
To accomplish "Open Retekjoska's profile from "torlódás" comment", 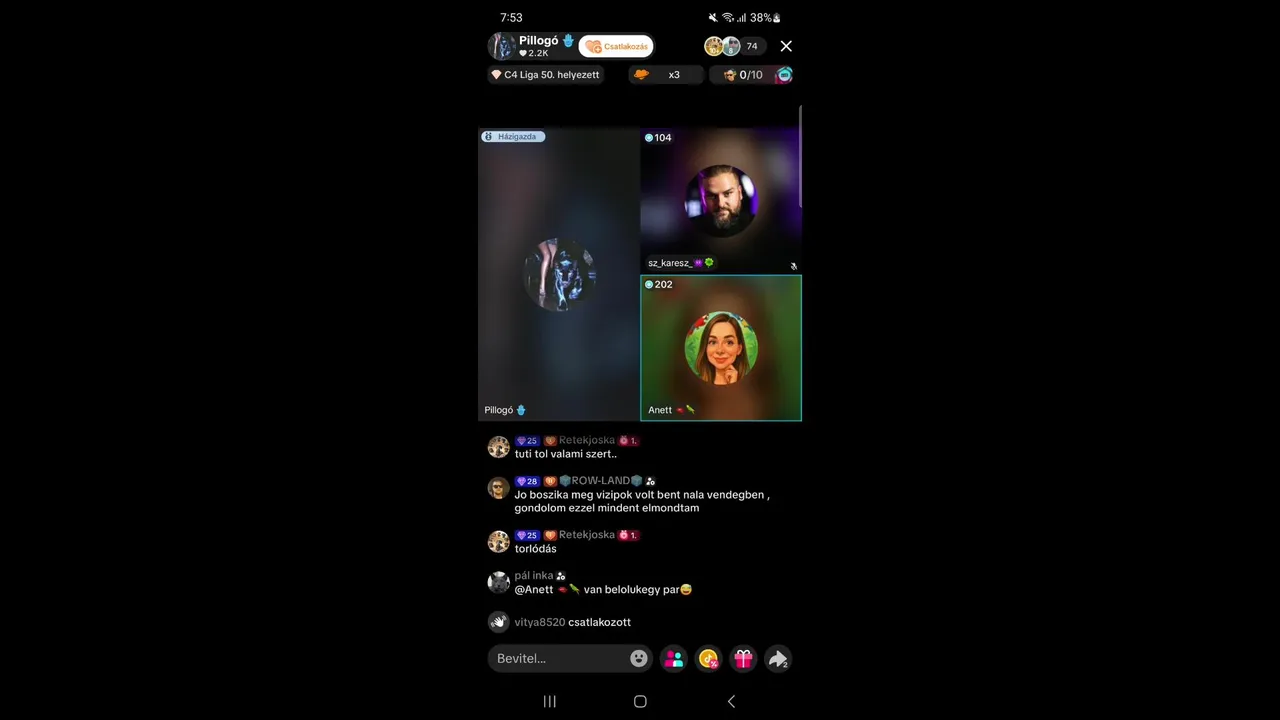I will pyautogui.click(x=498, y=541).
